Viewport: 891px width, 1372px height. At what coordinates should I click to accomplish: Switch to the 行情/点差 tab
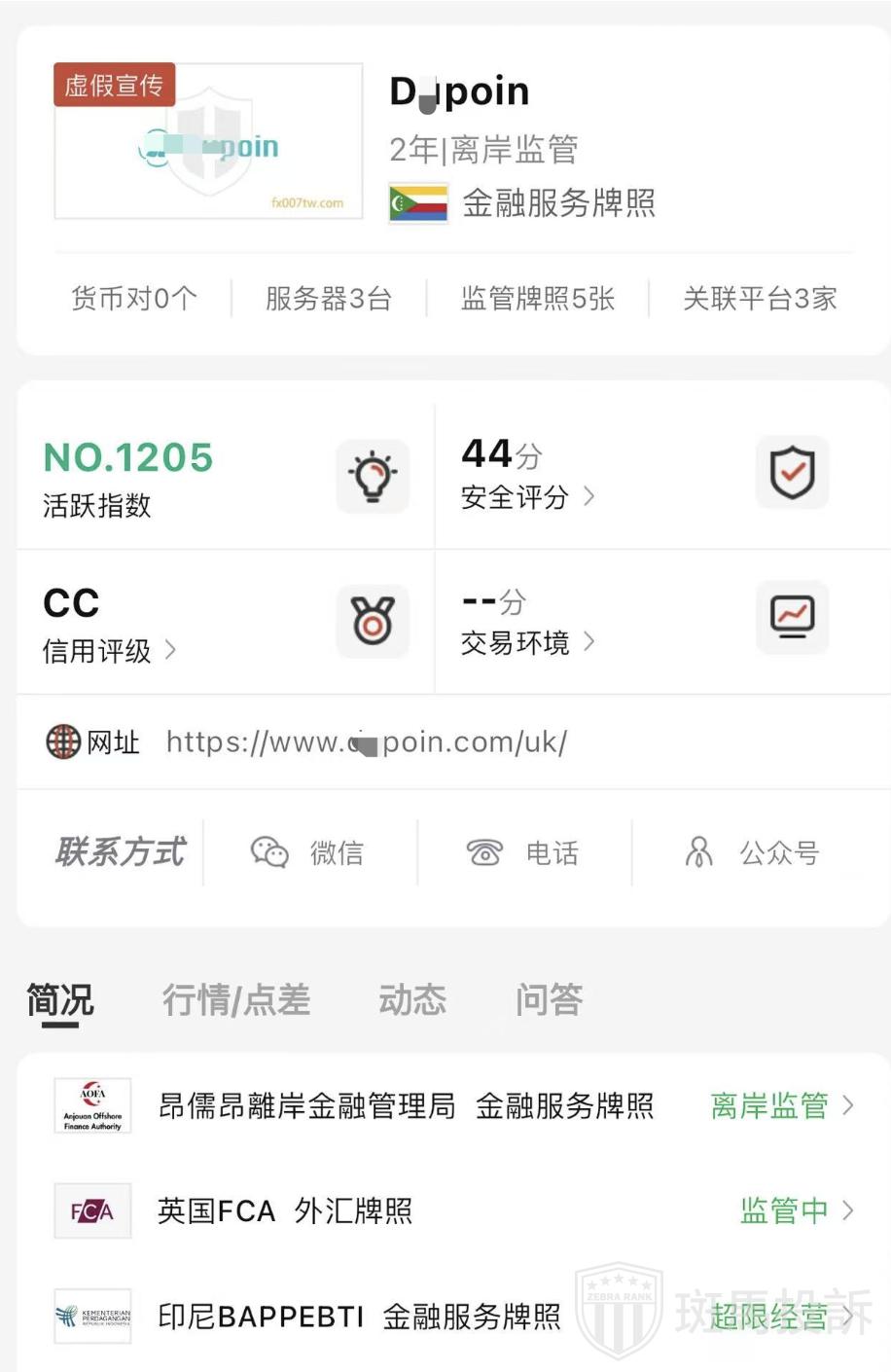[236, 999]
